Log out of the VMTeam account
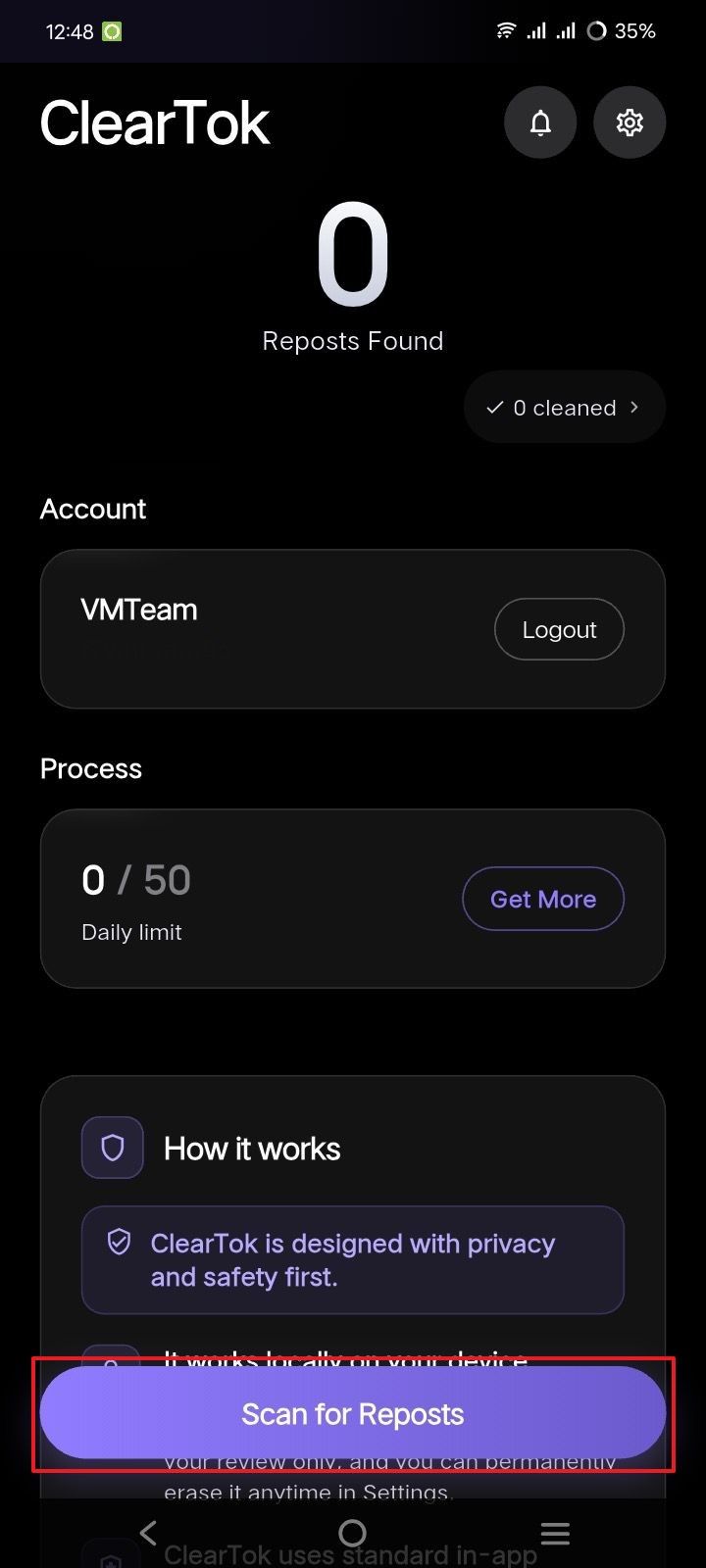 pos(559,629)
